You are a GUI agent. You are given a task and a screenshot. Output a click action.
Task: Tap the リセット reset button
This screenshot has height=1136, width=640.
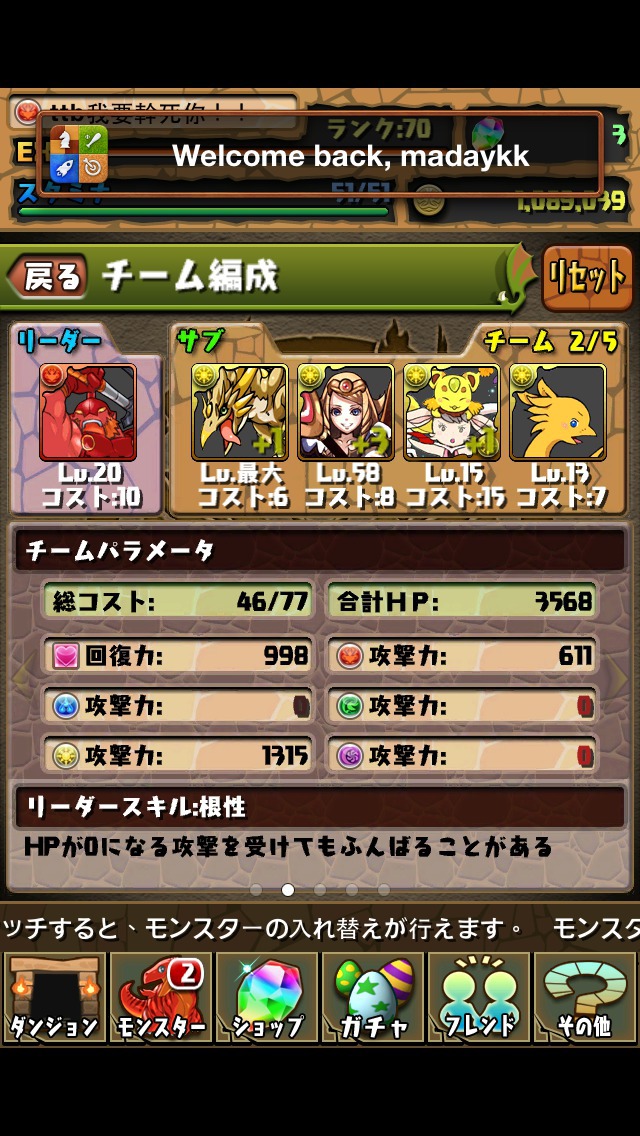pyautogui.click(x=587, y=277)
